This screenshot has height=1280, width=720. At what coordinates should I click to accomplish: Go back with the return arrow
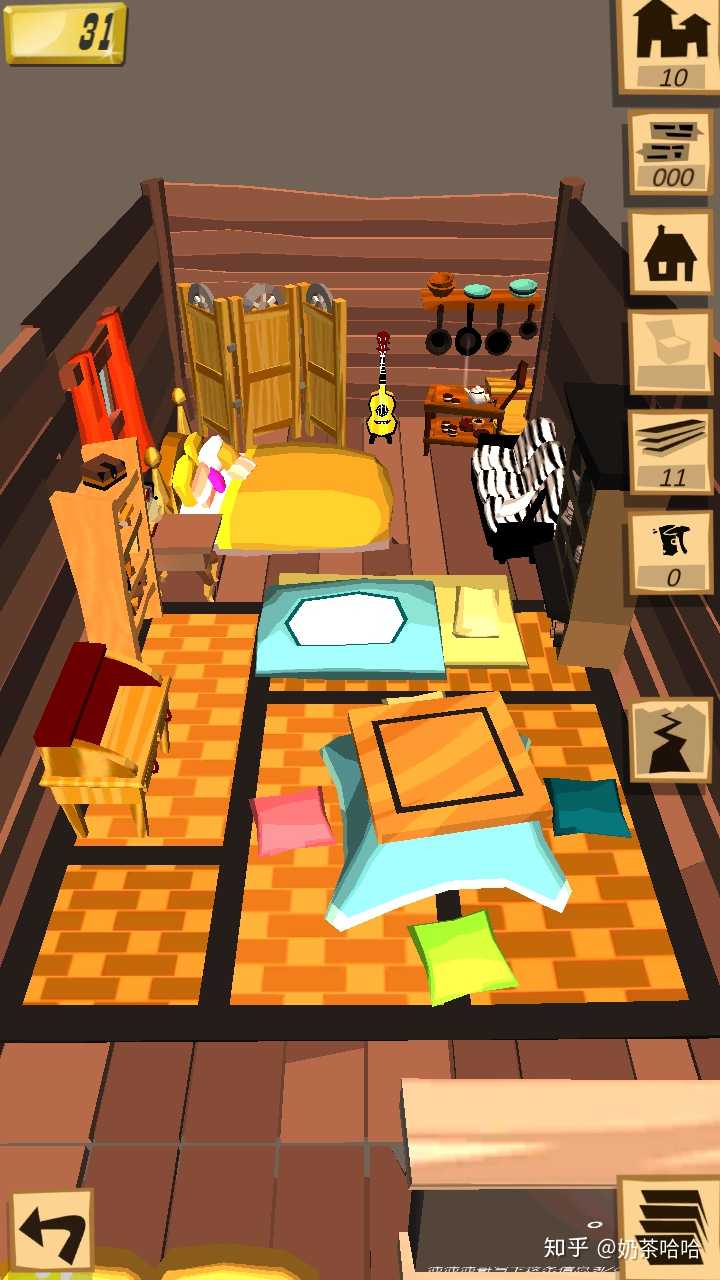(x=52, y=1230)
